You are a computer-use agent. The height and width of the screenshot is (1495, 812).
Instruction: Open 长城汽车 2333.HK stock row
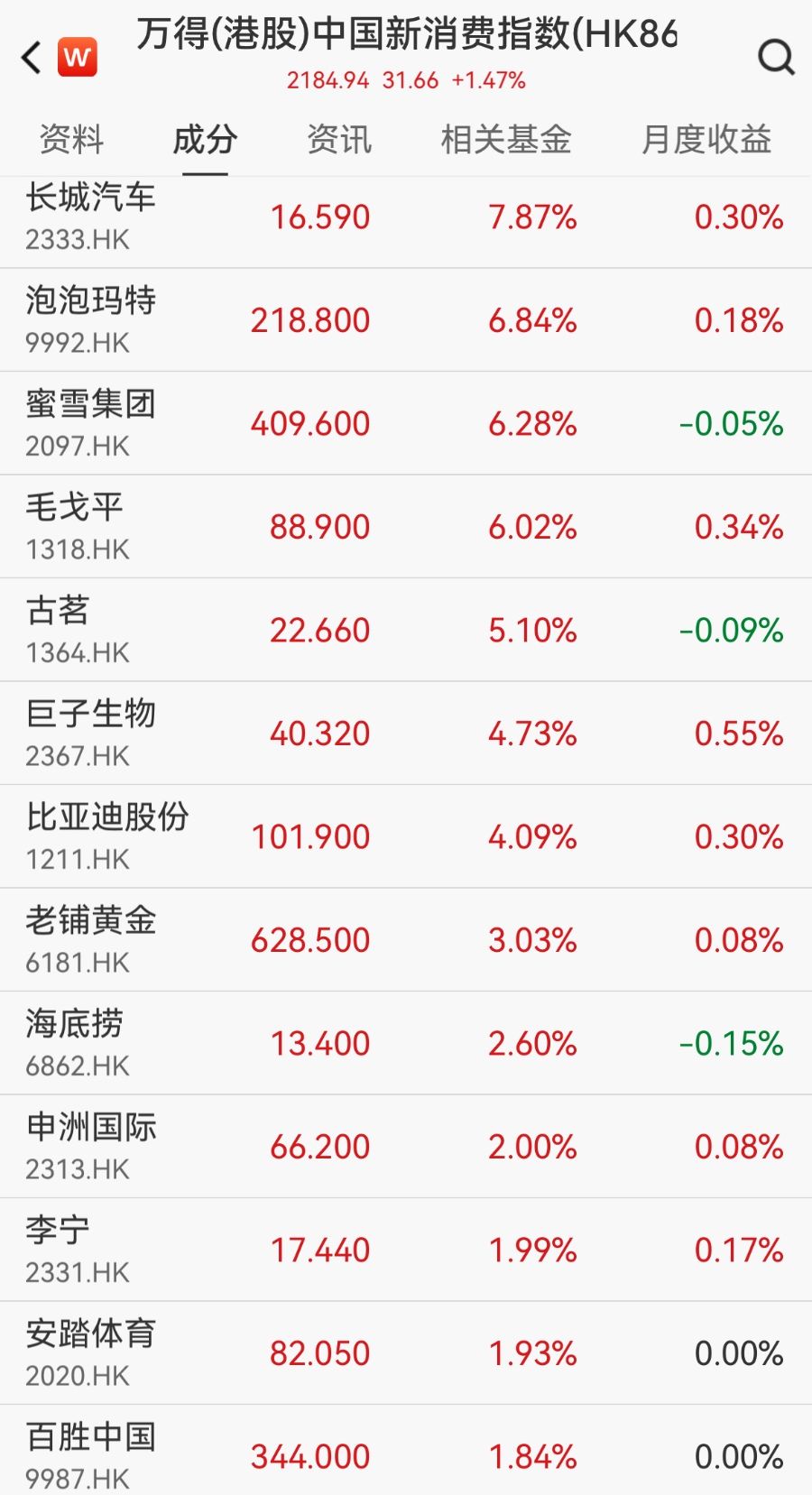(406, 217)
